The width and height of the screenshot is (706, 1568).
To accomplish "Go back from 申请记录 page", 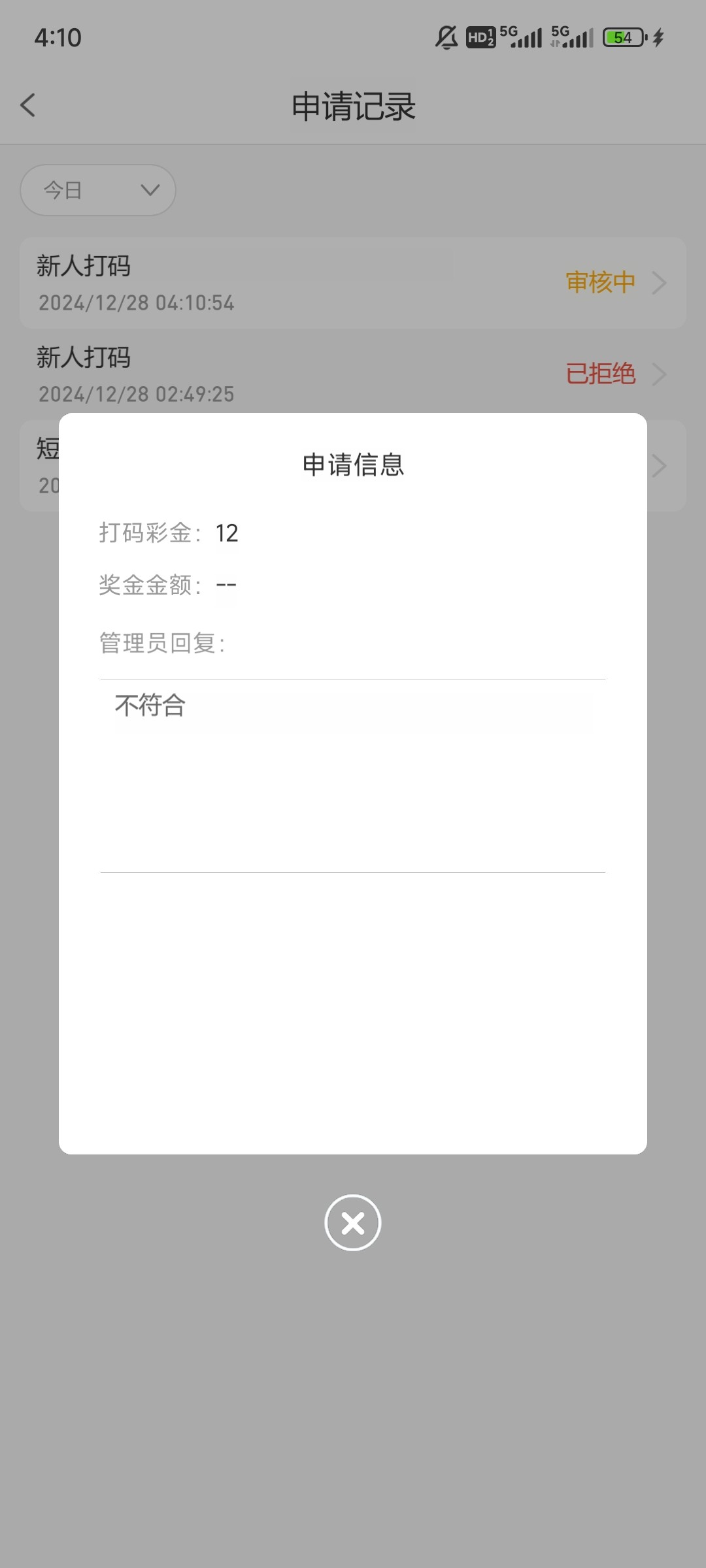I will point(28,105).
